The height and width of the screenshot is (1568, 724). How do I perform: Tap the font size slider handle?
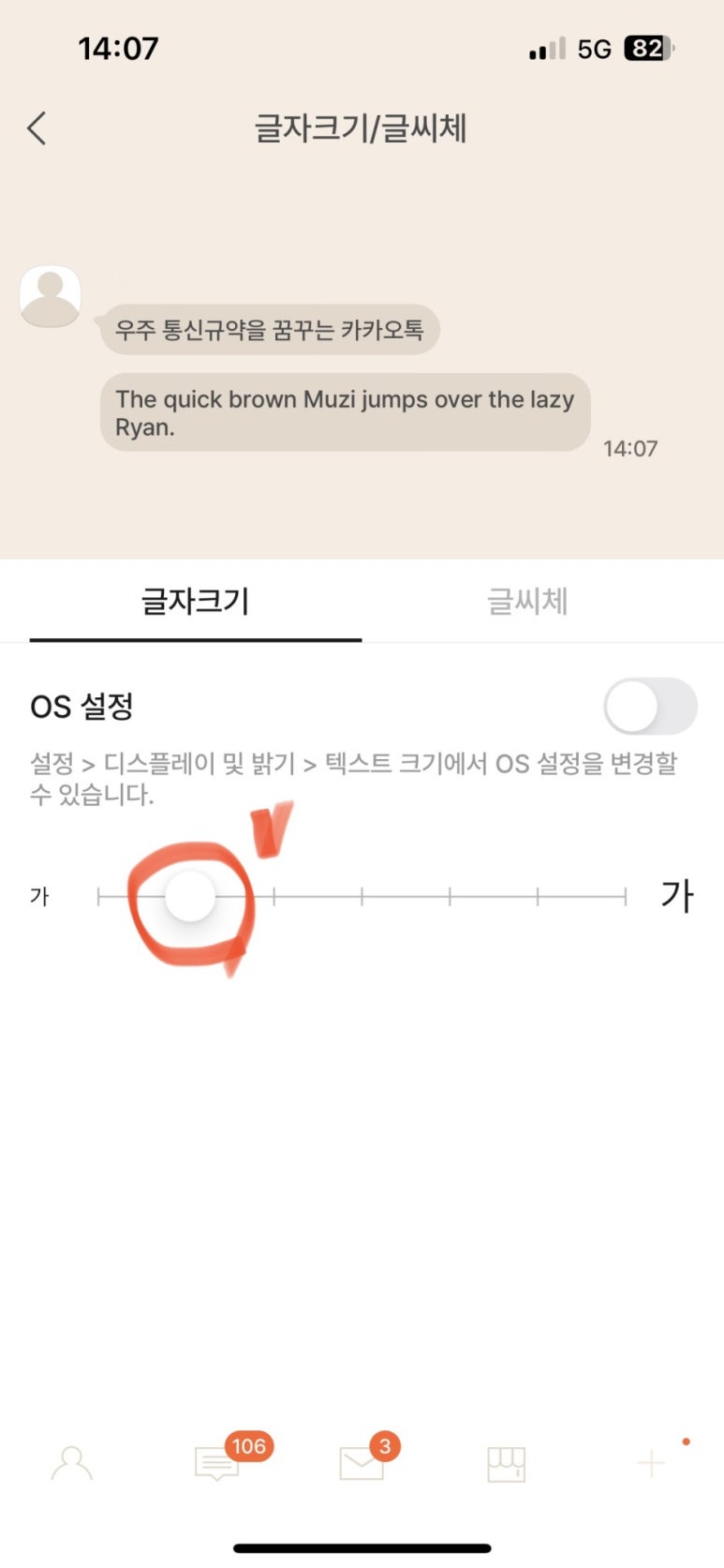pos(190,896)
